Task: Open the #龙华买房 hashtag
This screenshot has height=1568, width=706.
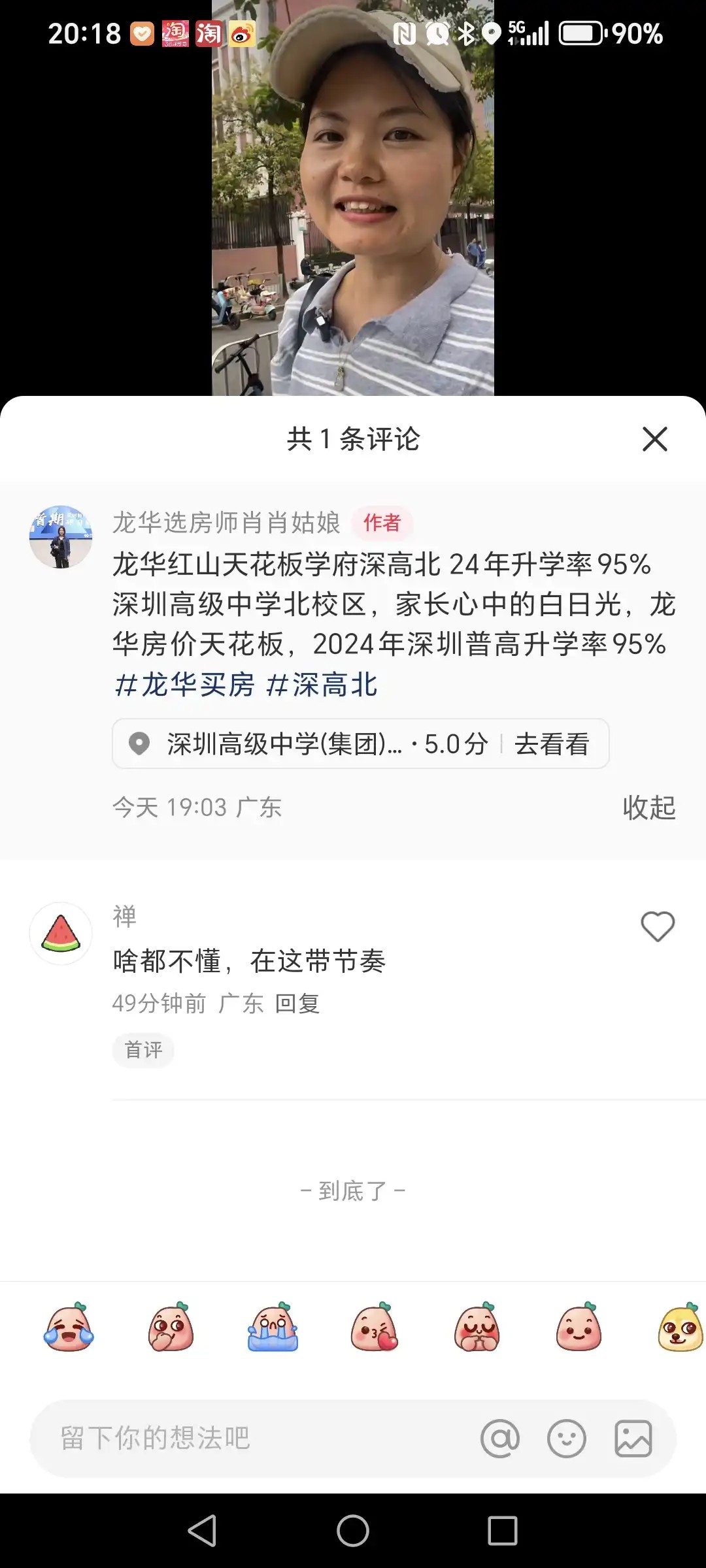Action: point(184,685)
